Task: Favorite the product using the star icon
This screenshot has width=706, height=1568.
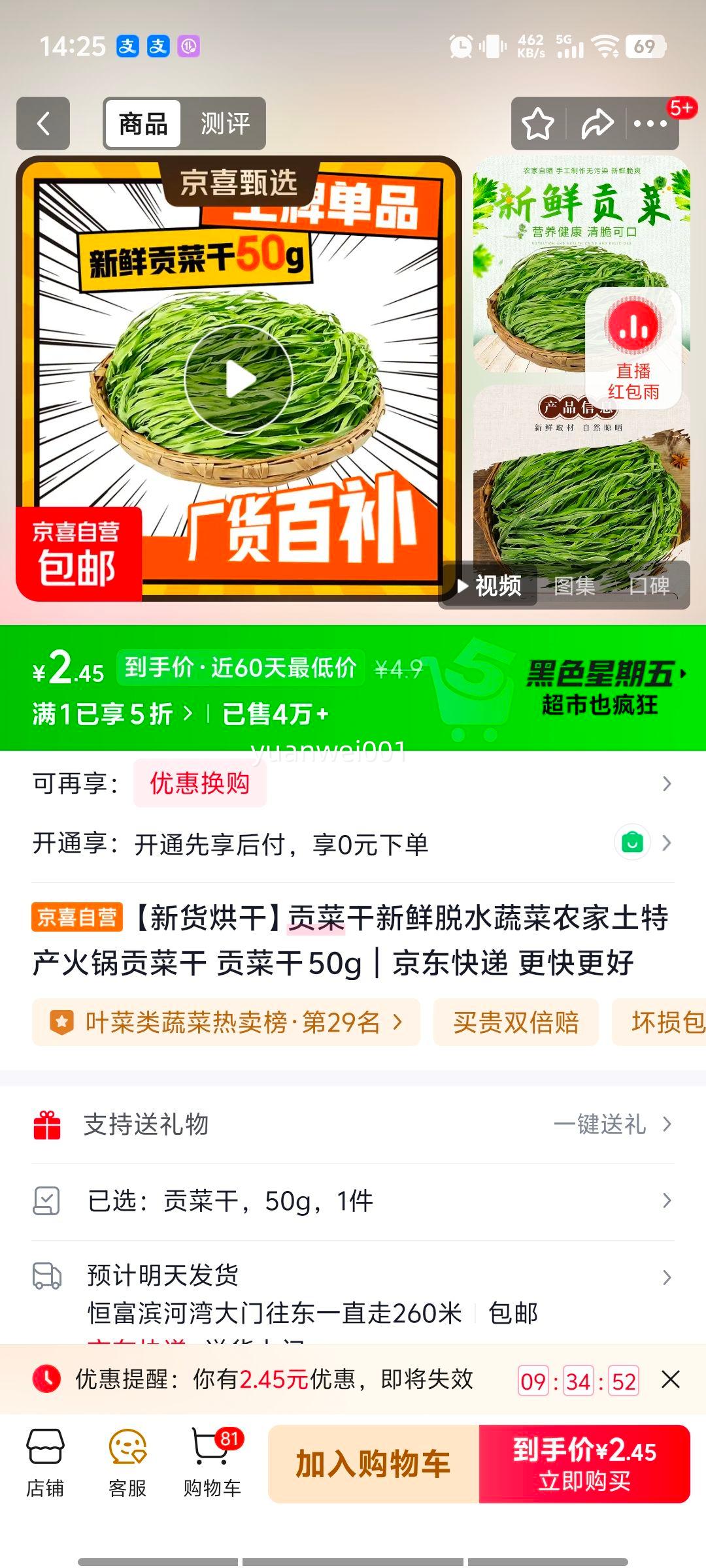Action: tap(538, 124)
